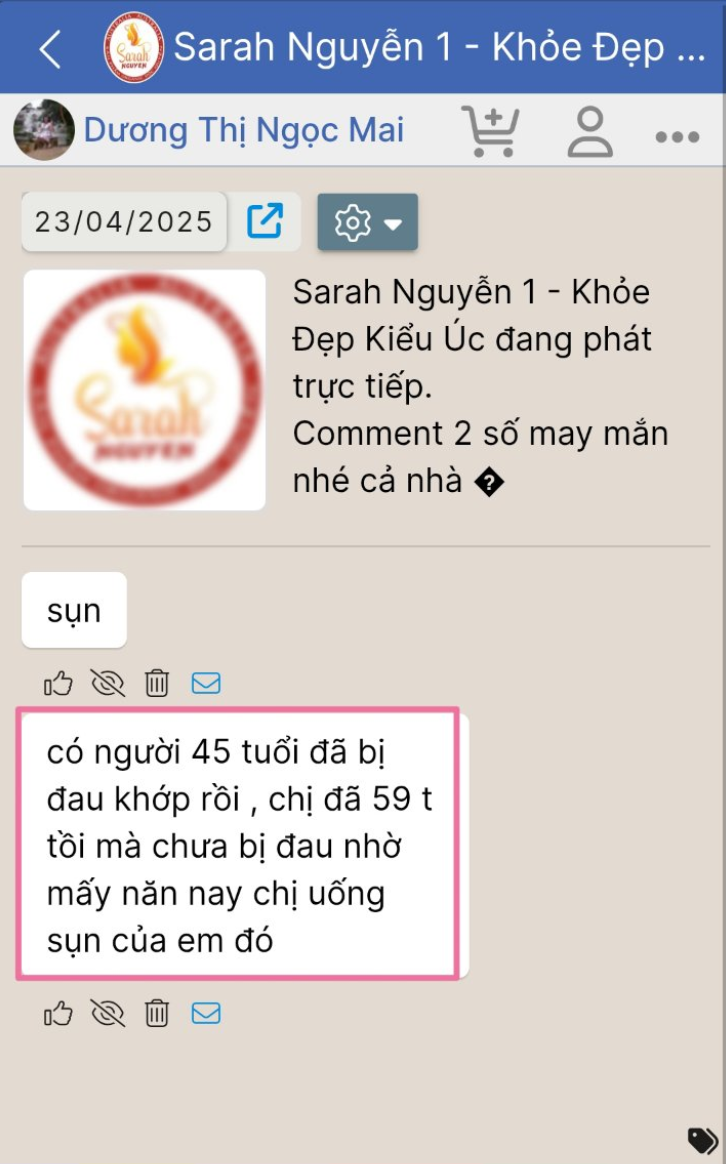The height and width of the screenshot is (1164, 726).
Task: Open Dương Thị Ngọc Mai's profile name
Action: pyautogui.click(x=243, y=131)
